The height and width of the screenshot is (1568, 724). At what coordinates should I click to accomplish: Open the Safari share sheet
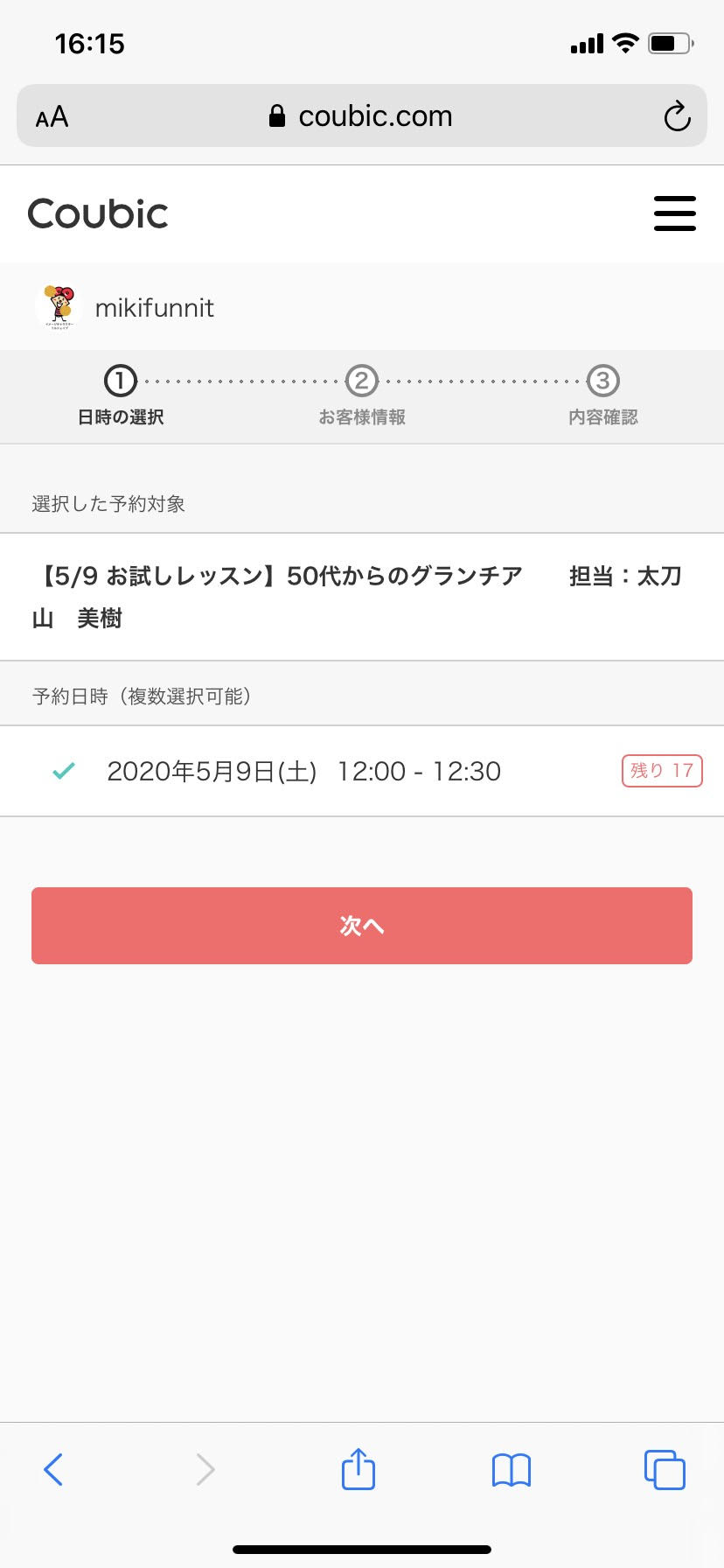359,1467
